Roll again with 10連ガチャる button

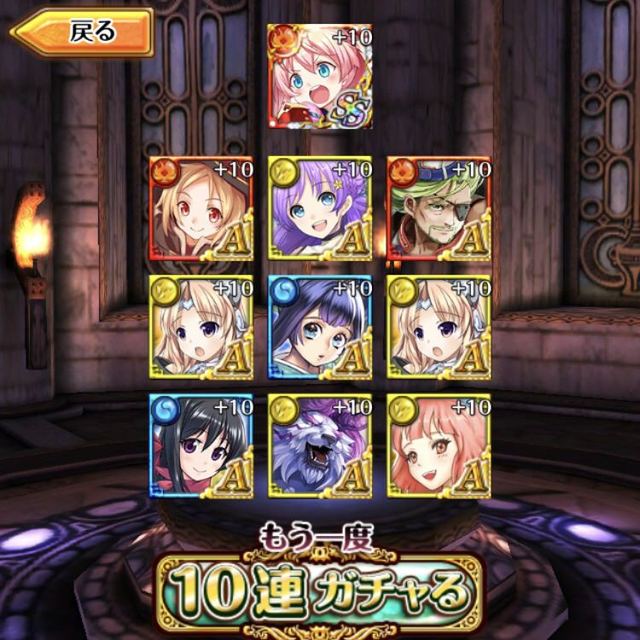[319, 590]
